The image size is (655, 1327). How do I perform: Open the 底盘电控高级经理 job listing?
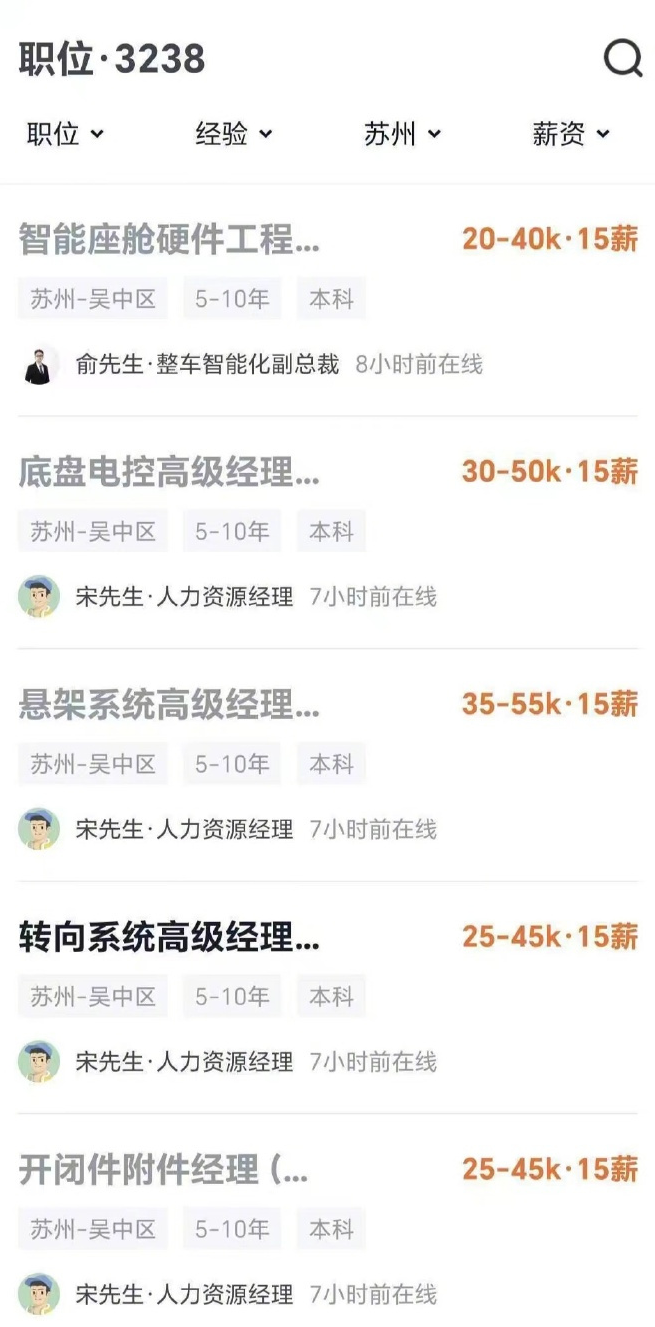(x=170, y=473)
